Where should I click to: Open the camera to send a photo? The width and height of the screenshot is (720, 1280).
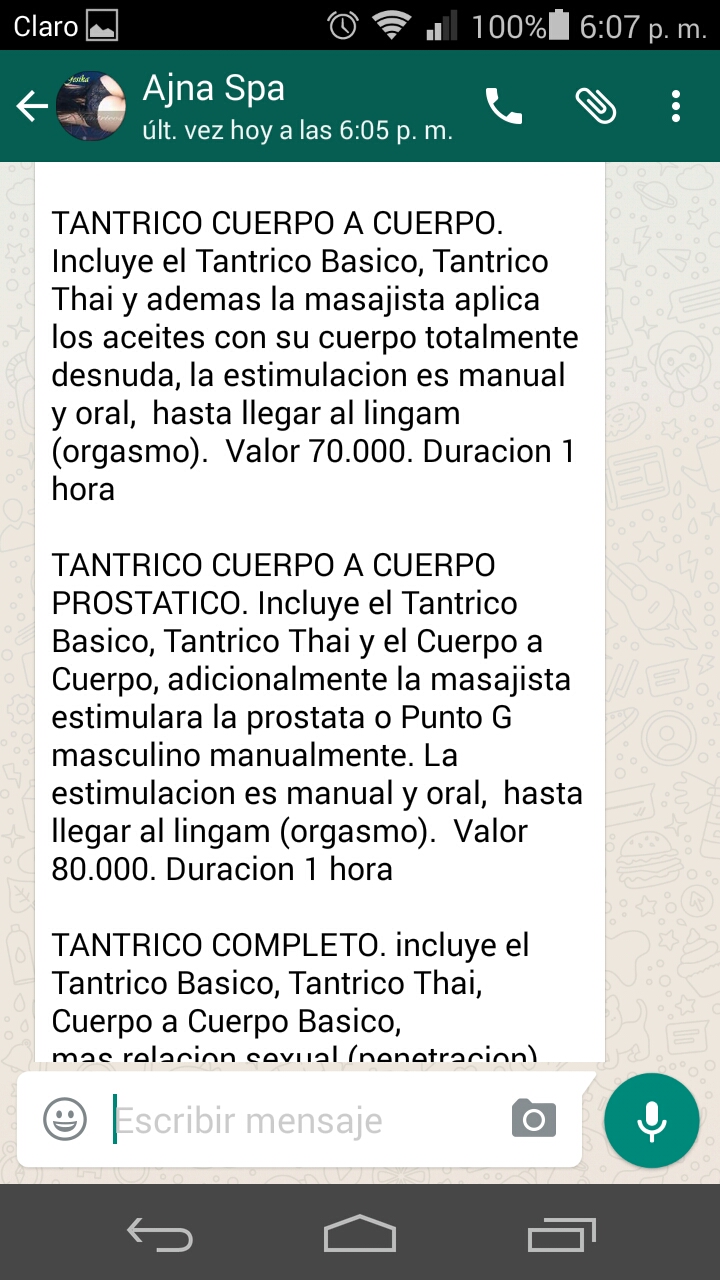point(534,1119)
